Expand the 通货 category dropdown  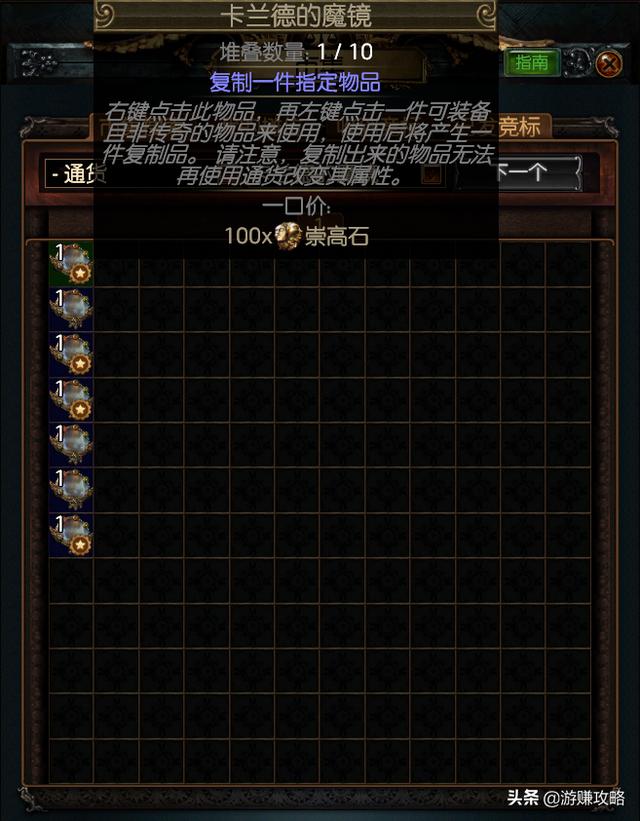(70, 173)
